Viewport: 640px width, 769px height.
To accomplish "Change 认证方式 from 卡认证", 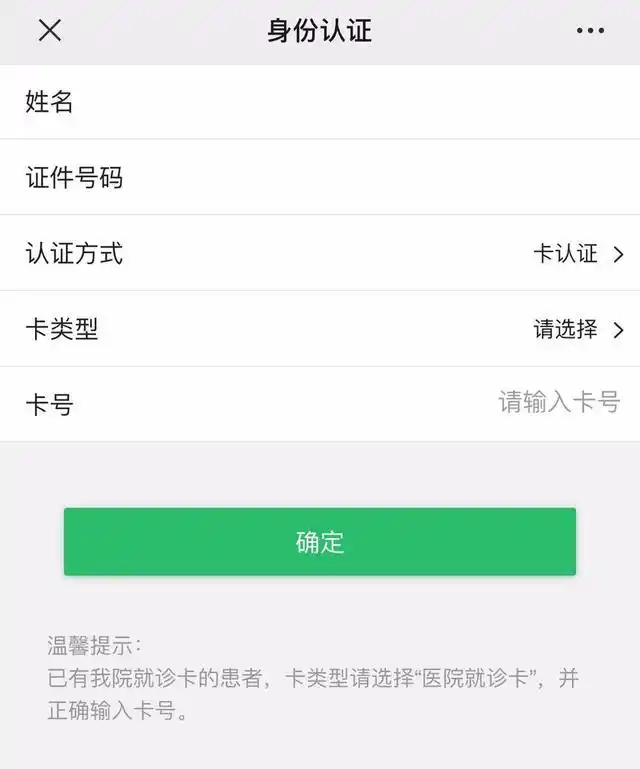I will pyautogui.click(x=577, y=254).
